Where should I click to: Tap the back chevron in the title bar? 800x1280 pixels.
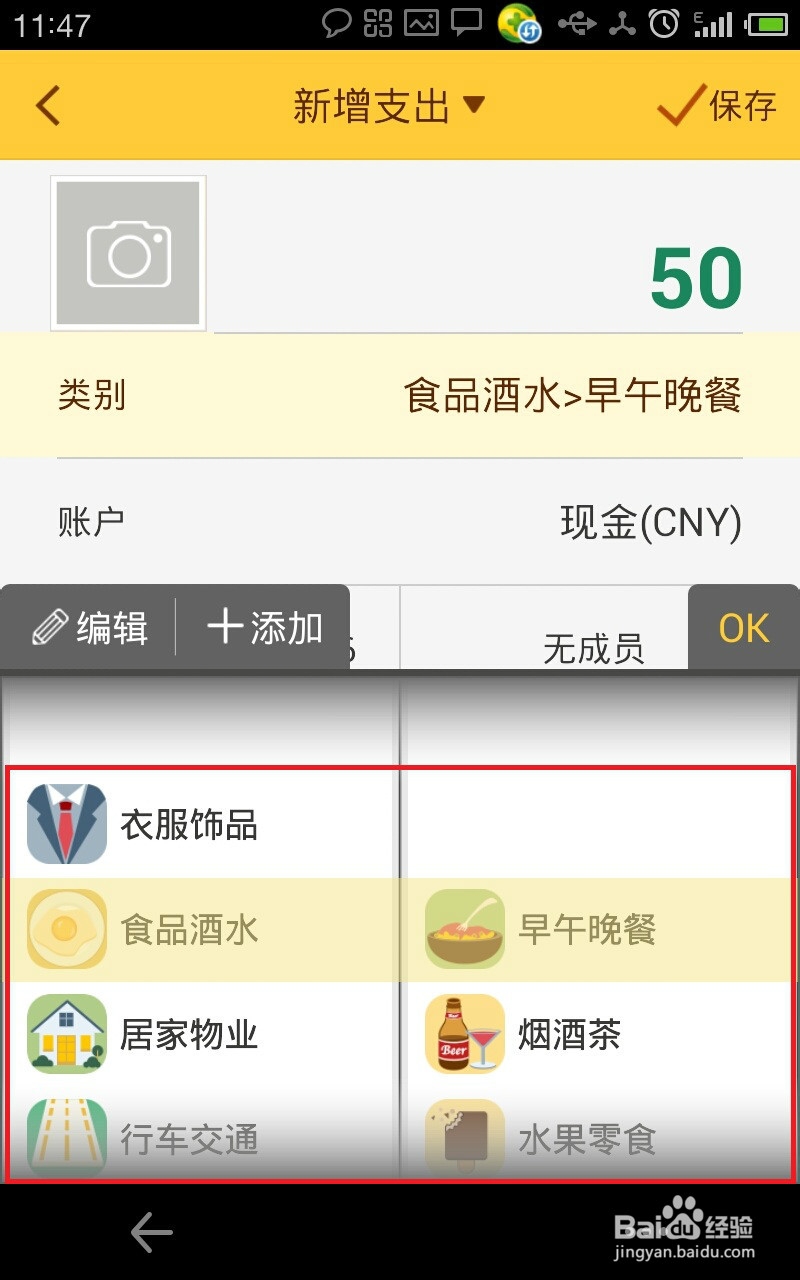47,104
